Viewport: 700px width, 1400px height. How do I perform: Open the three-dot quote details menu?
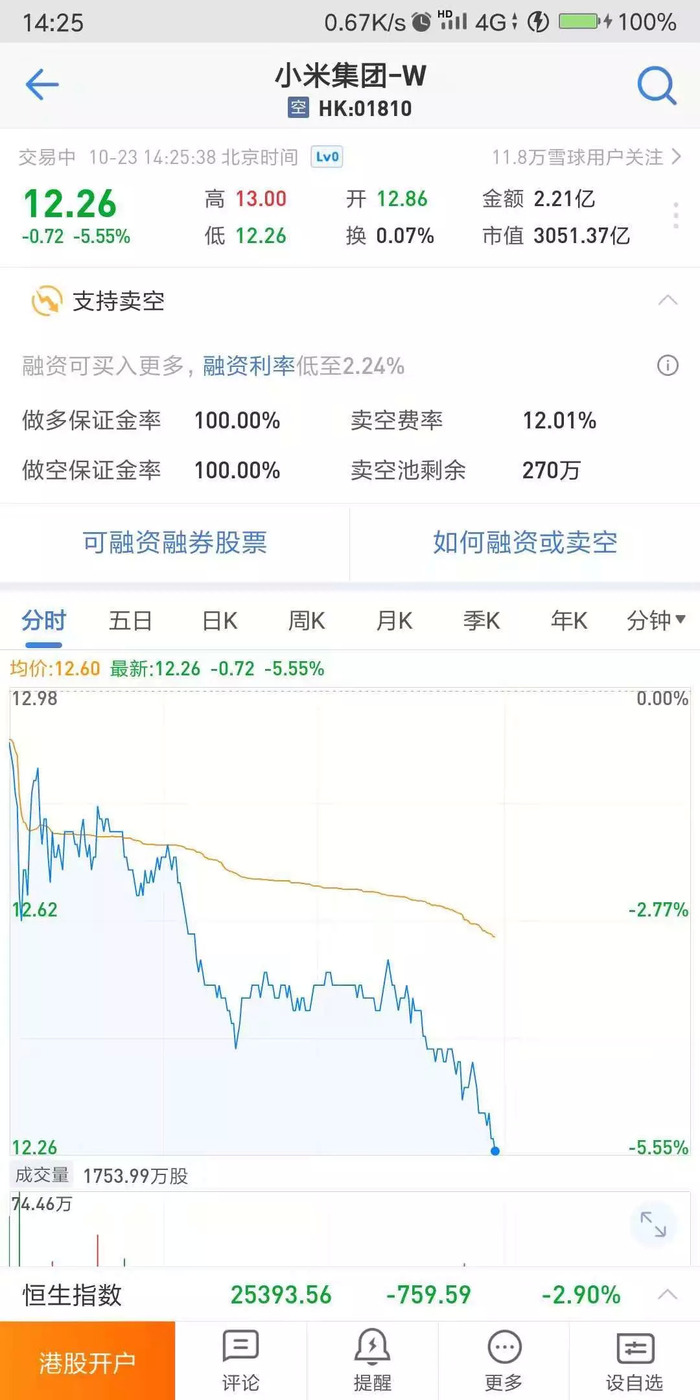(676, 216)
